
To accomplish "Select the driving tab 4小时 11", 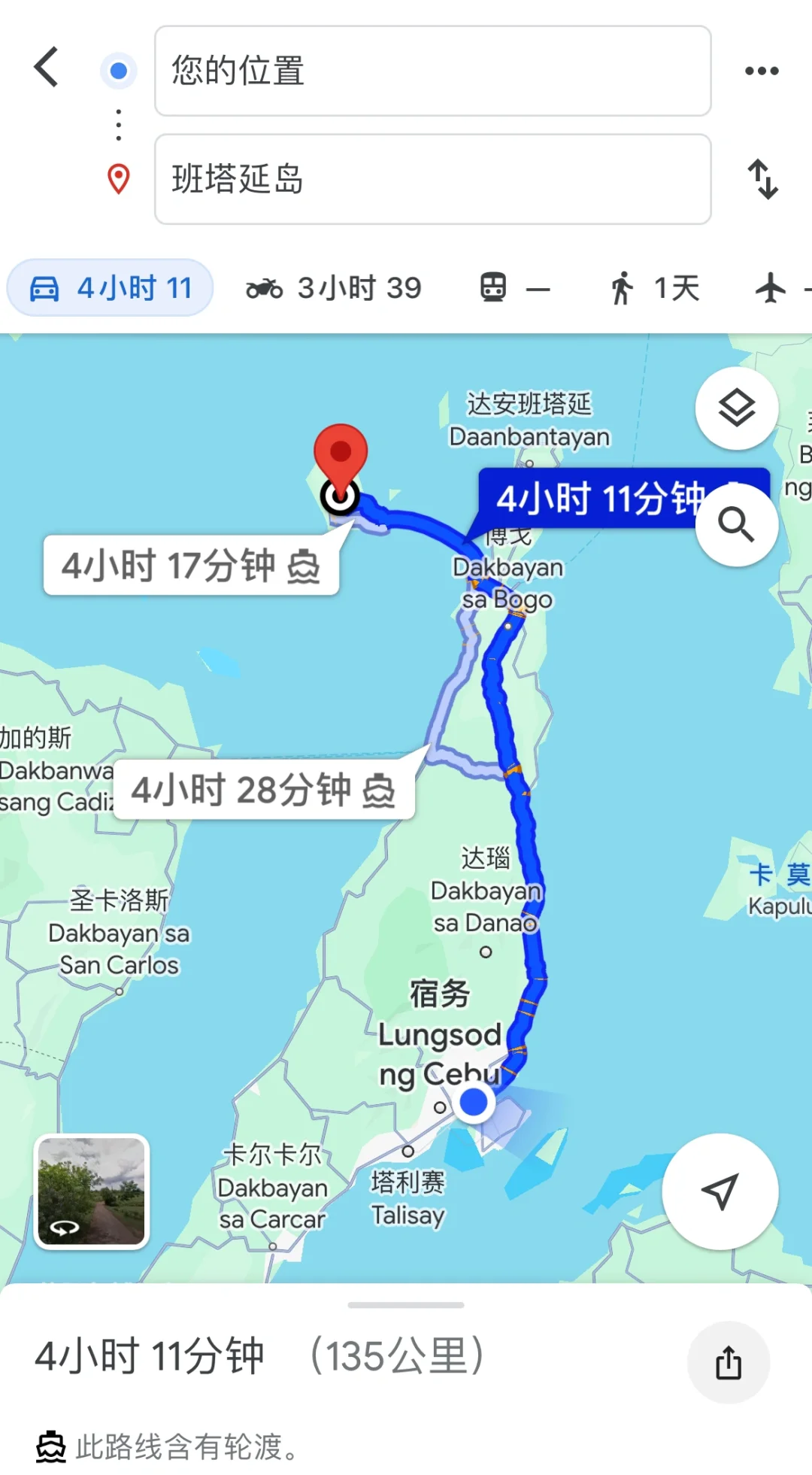I will point(111,288).
